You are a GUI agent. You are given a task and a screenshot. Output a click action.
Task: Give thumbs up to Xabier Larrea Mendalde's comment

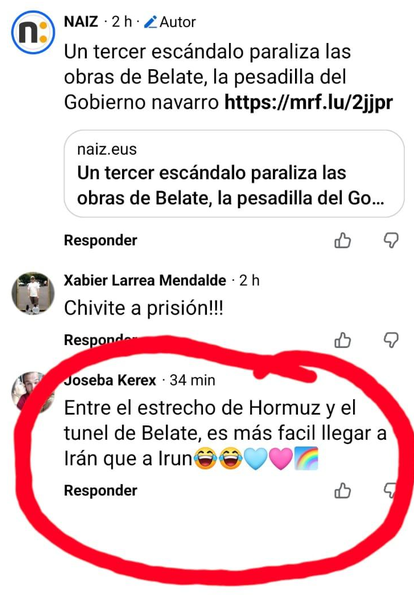point(343,341)
